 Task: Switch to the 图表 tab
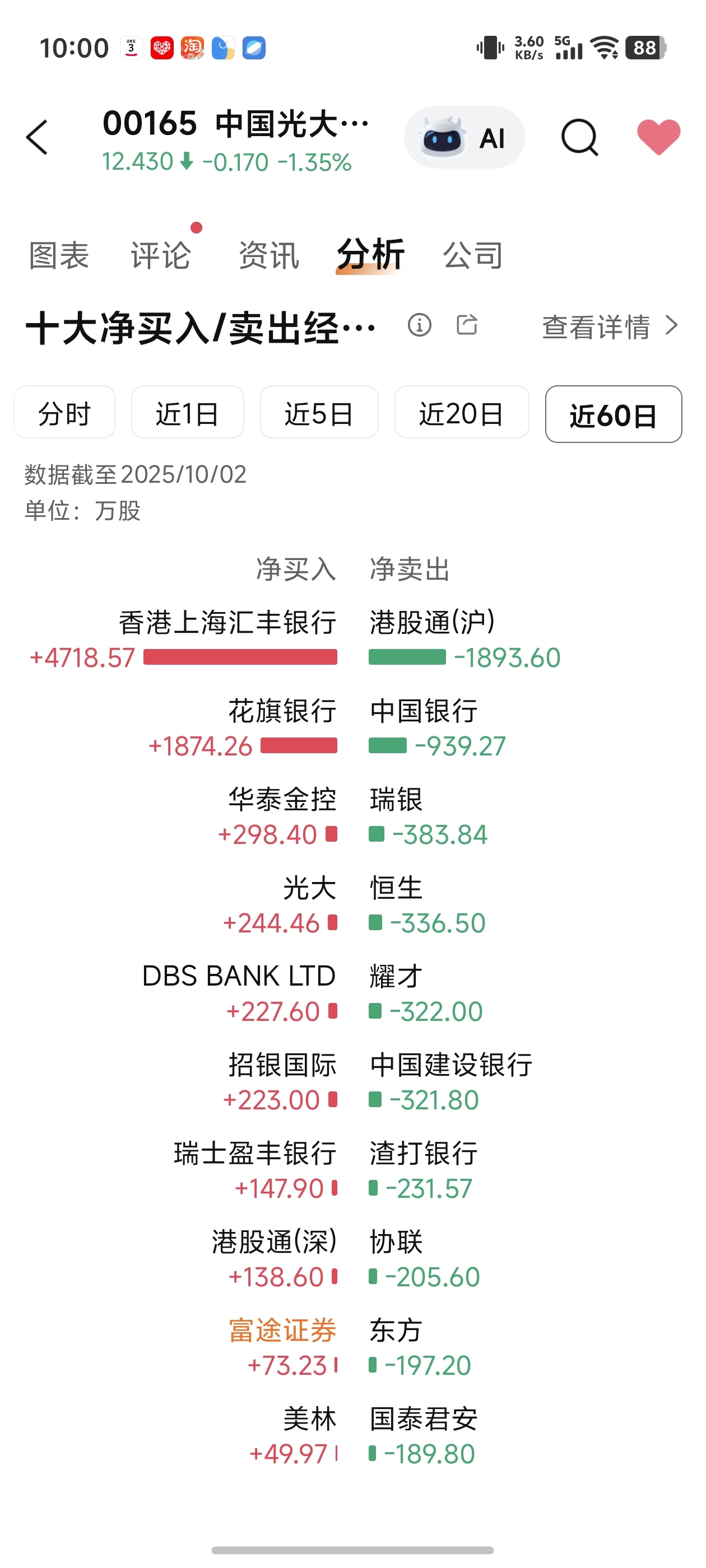point(60,255)
